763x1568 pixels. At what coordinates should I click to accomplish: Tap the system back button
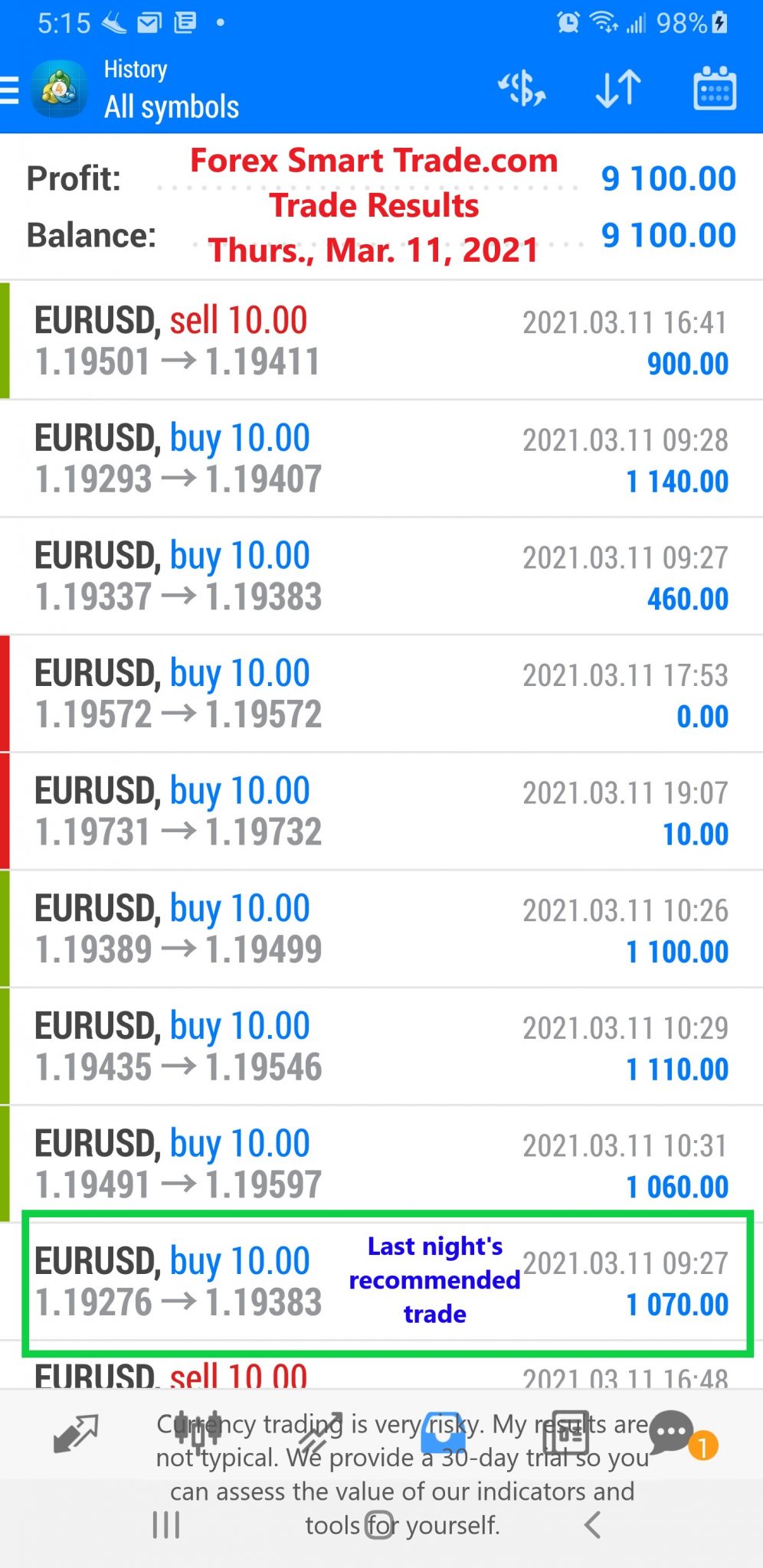click(592, 1525)
